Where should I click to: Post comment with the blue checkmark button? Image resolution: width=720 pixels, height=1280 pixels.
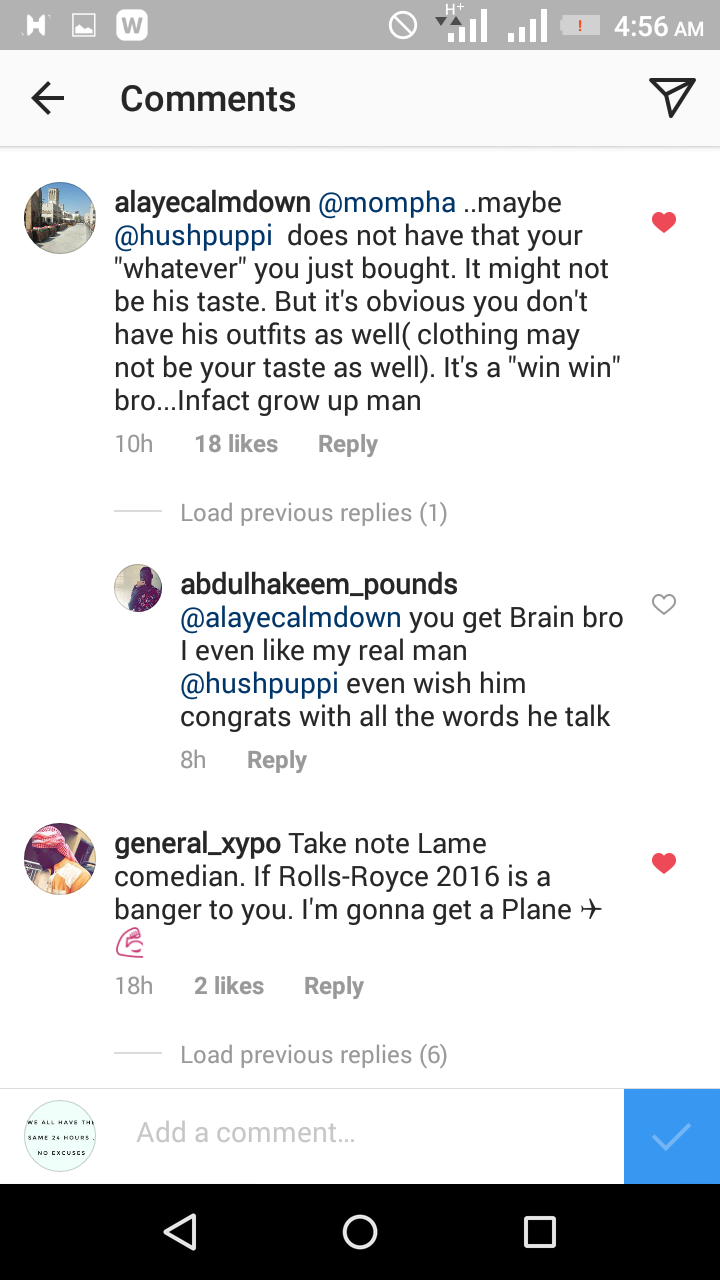coord(671,1136)
